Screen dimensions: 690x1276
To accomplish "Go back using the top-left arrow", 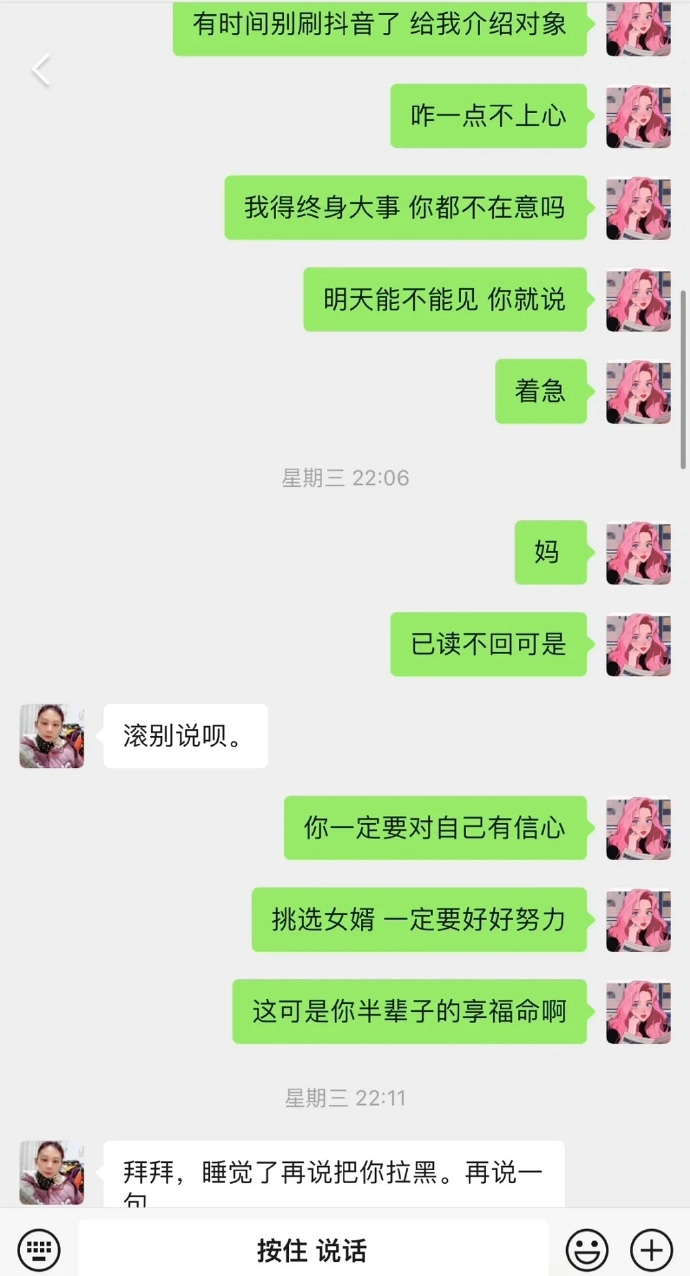I will tap(41, 71).
